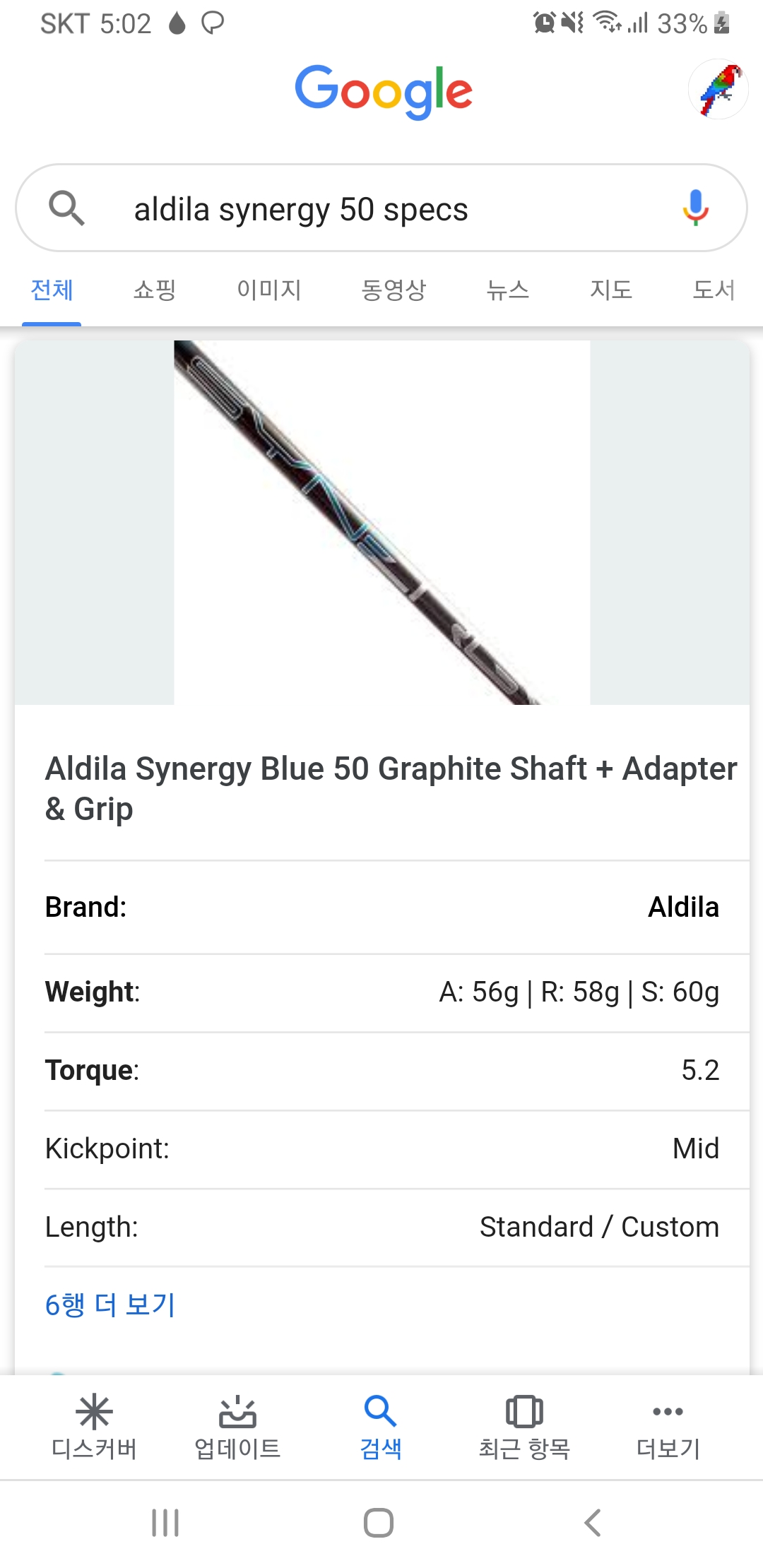Switch to the 지도 tab

click(x=610, y=290)
